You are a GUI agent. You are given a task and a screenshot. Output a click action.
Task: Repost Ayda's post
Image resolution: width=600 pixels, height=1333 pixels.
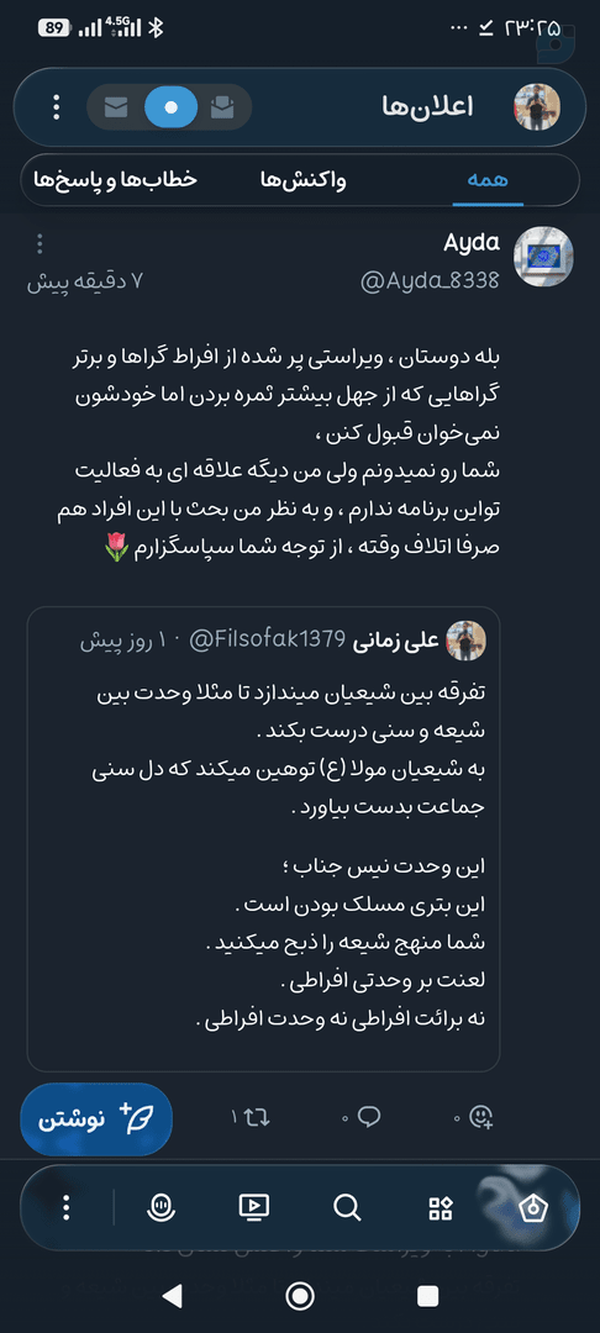point(251,1116)
